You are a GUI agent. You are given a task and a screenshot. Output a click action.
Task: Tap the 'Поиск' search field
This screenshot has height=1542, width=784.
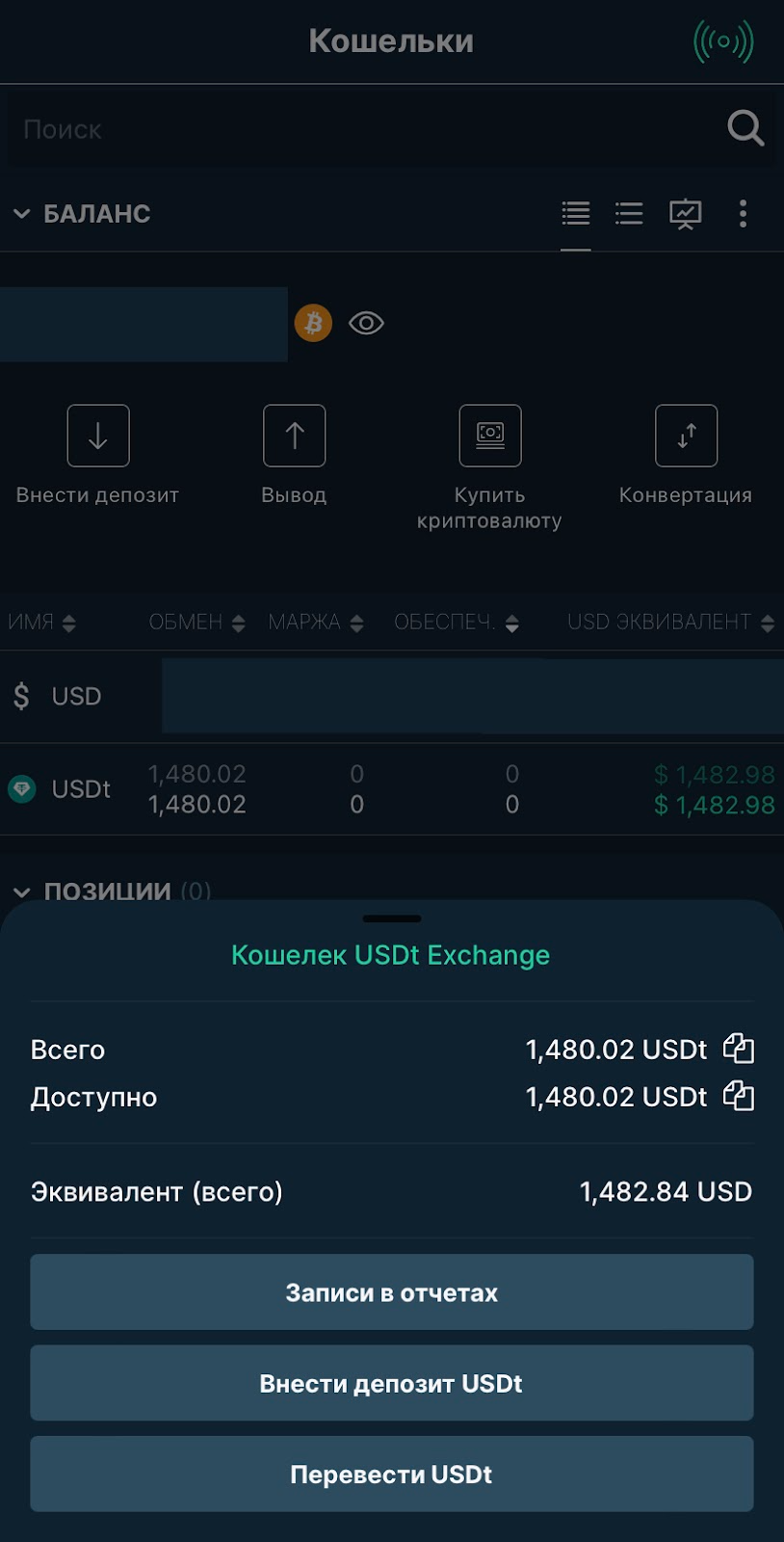[366, 128]
